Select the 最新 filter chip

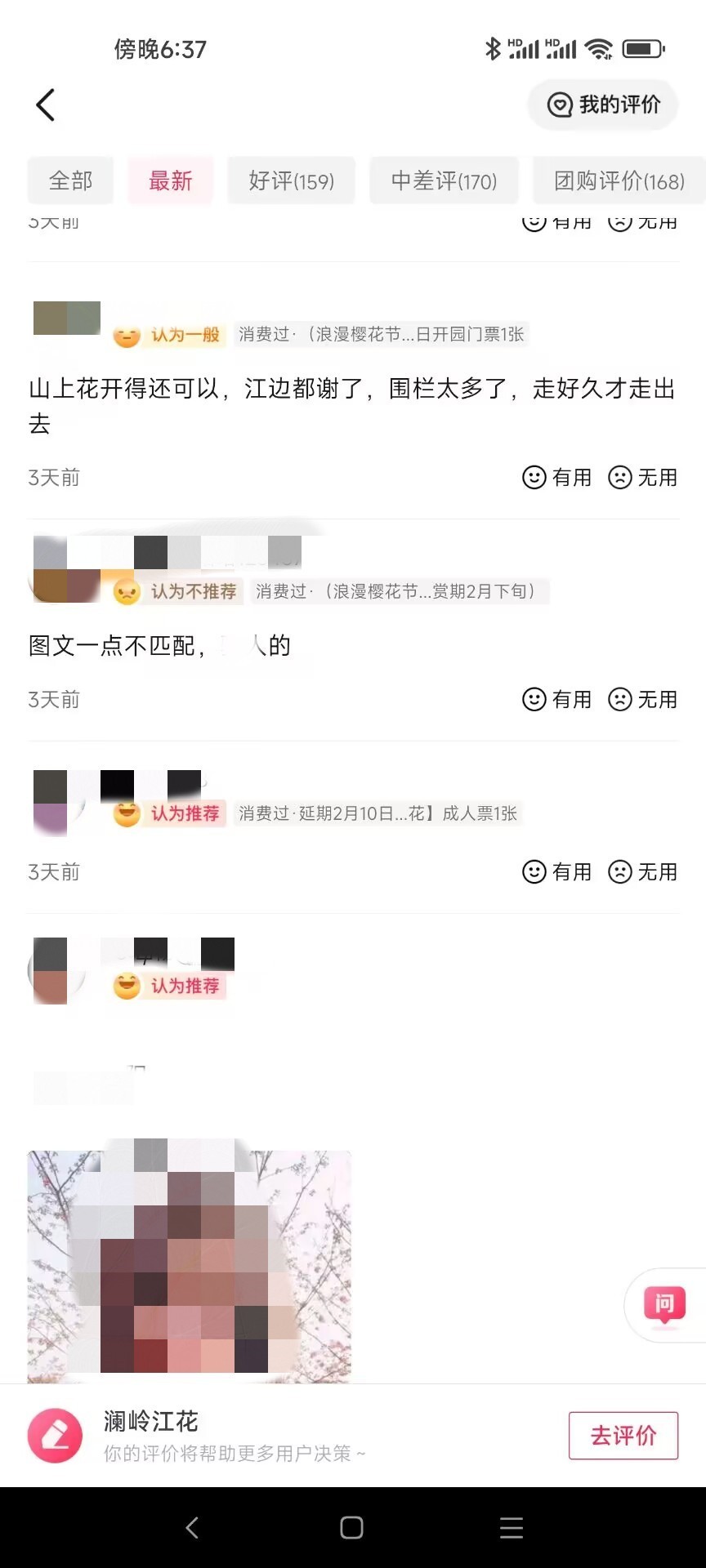170,180
